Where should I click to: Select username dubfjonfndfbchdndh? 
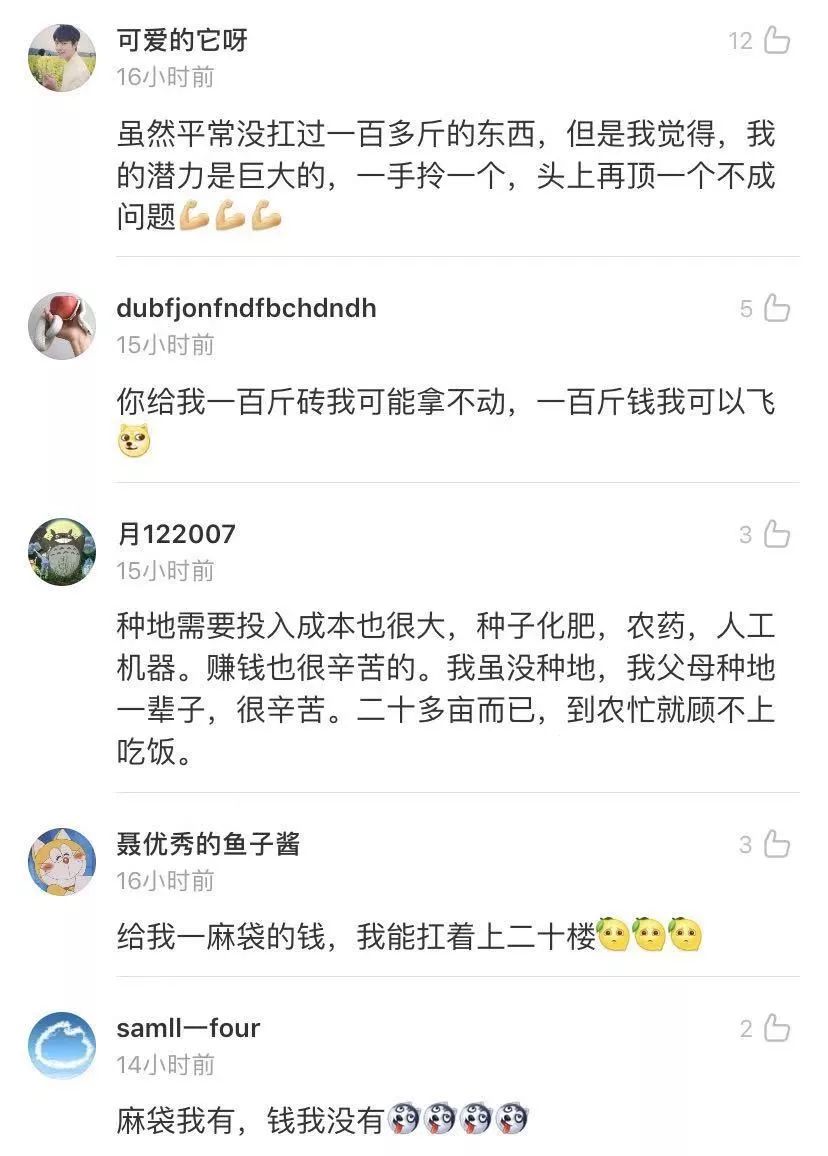click(246, 308)
